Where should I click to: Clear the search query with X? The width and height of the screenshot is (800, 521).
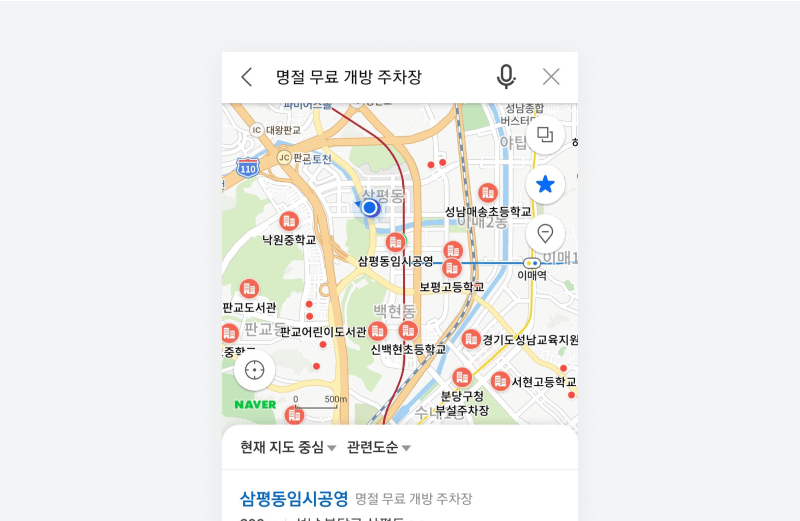(551, 77)
